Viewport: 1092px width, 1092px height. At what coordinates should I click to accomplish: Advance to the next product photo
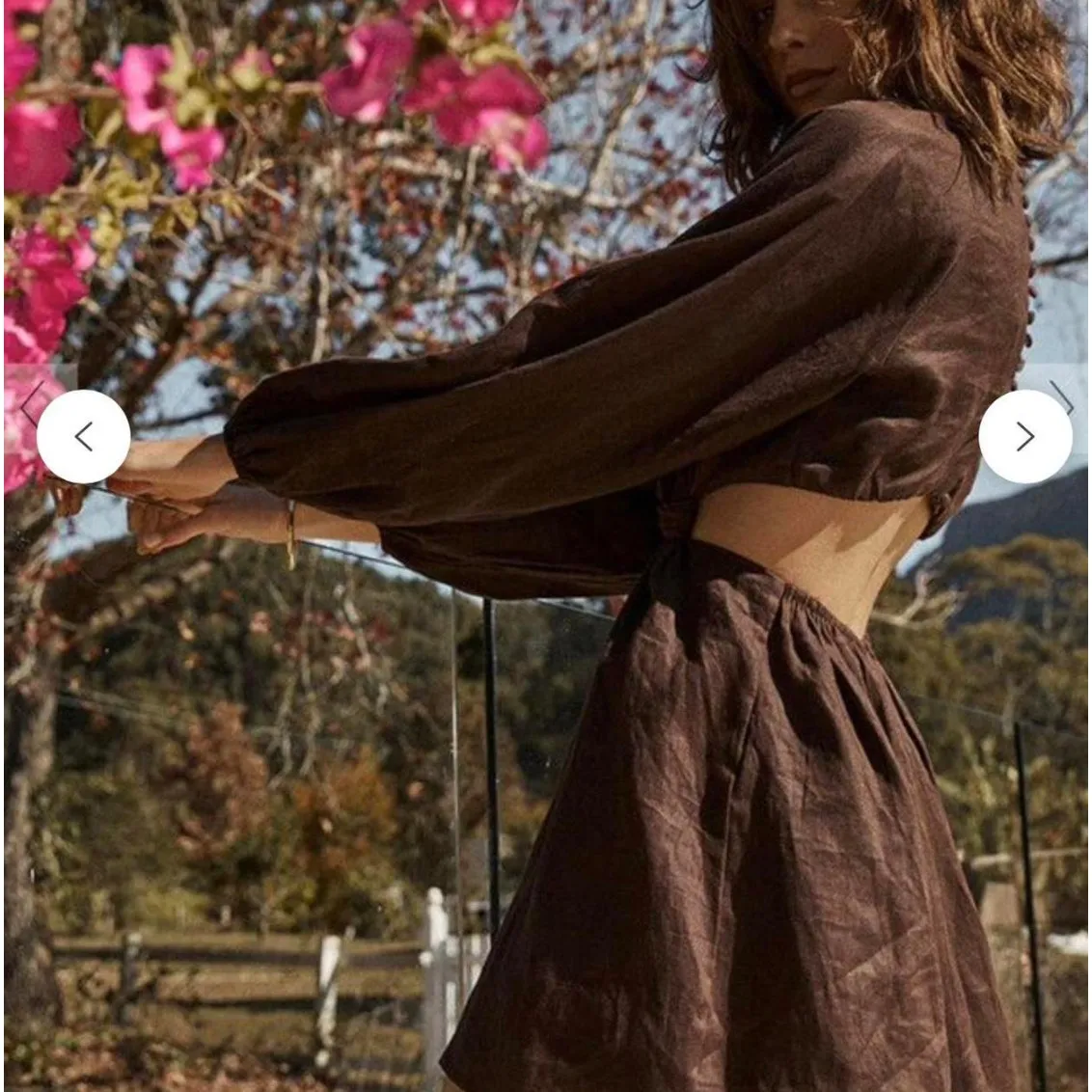click(1024, 437)
